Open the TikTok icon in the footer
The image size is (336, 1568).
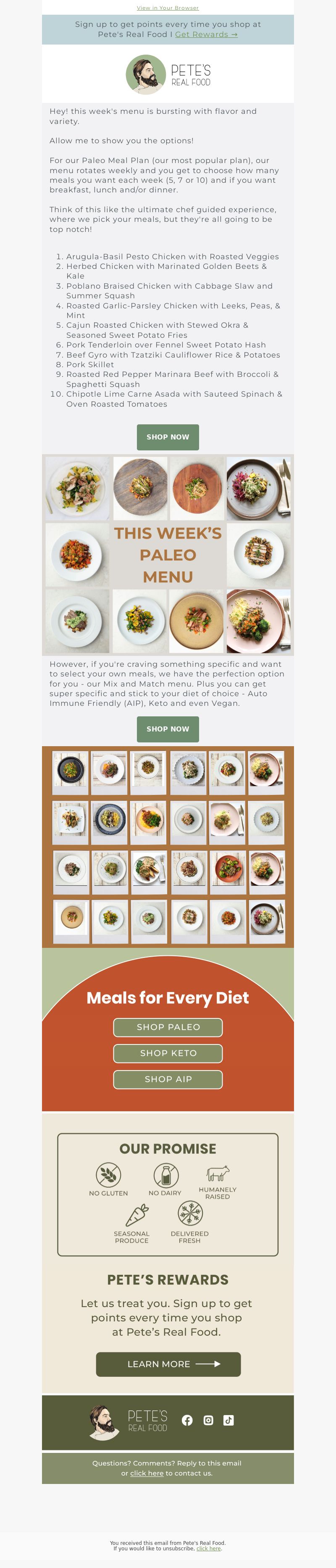point(228,1420)
